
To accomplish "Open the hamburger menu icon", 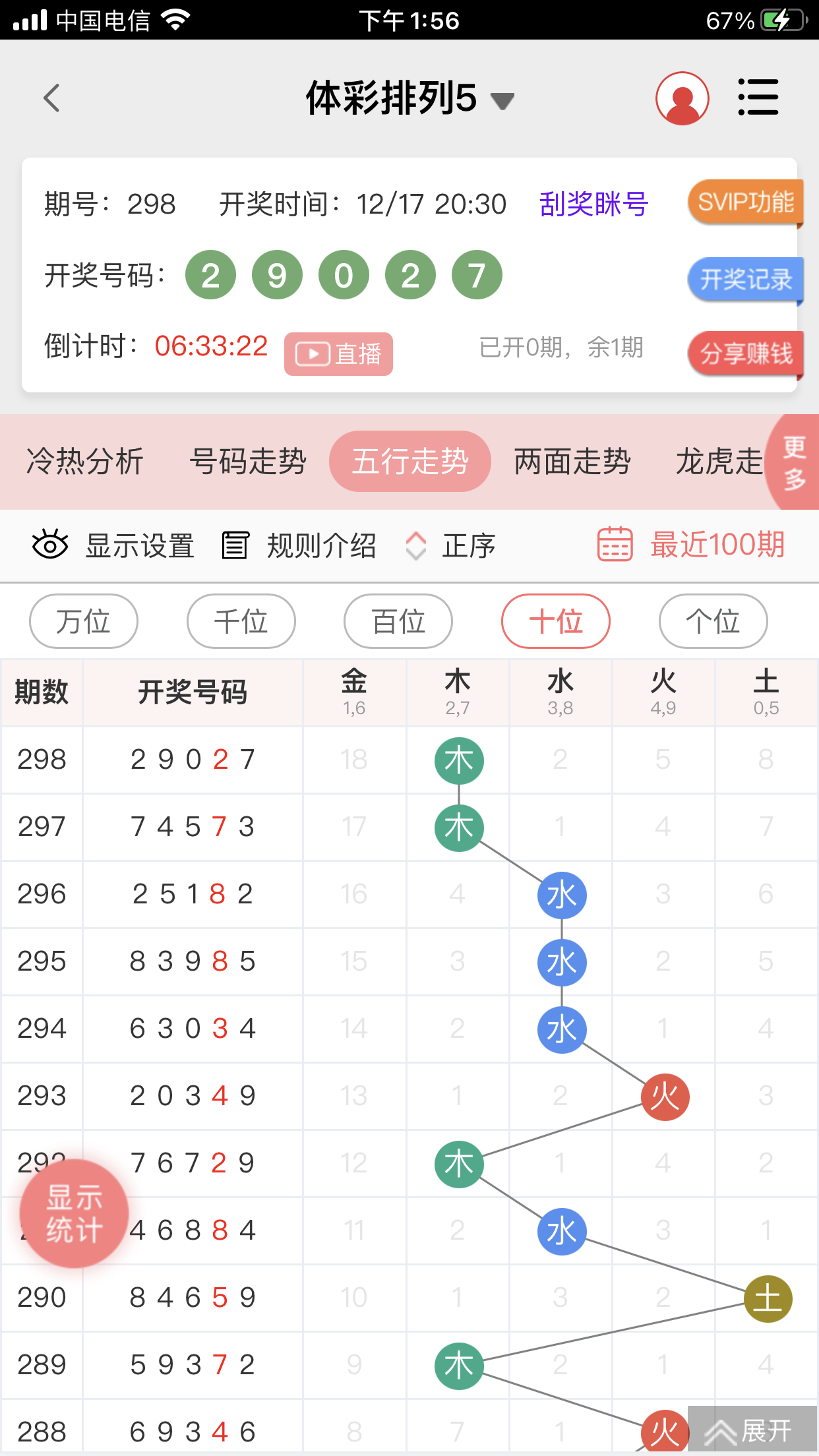I will (758, 98).
